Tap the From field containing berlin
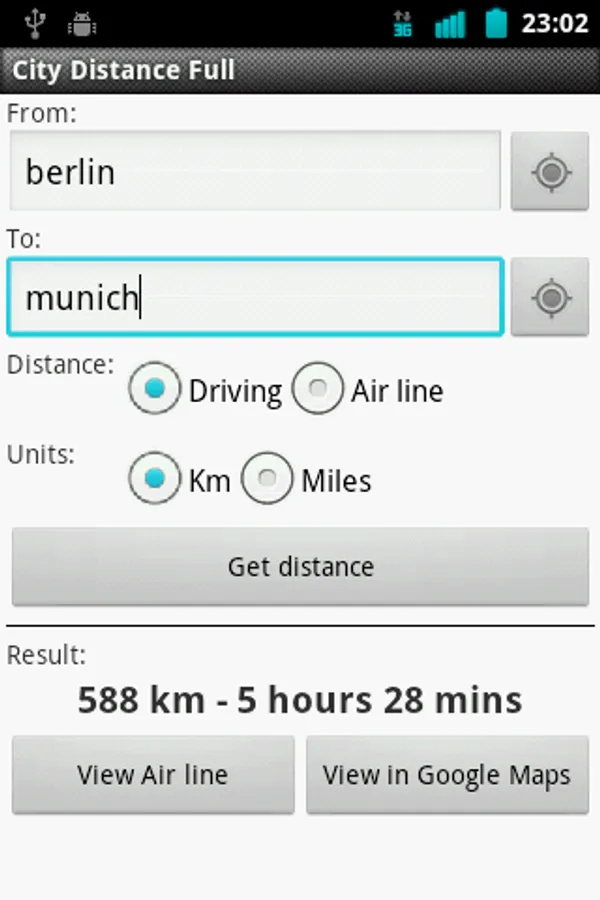The width and height of the screenshot is (600, 900). click(255, 171)
